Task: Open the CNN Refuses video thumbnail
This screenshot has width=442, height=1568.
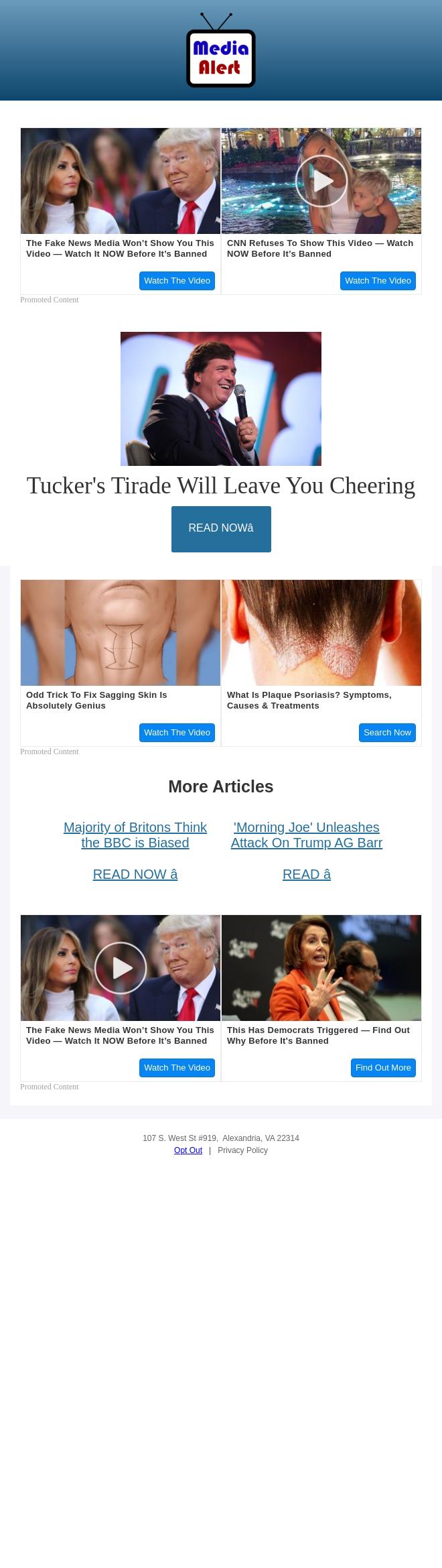Action: tap(321, 181)
